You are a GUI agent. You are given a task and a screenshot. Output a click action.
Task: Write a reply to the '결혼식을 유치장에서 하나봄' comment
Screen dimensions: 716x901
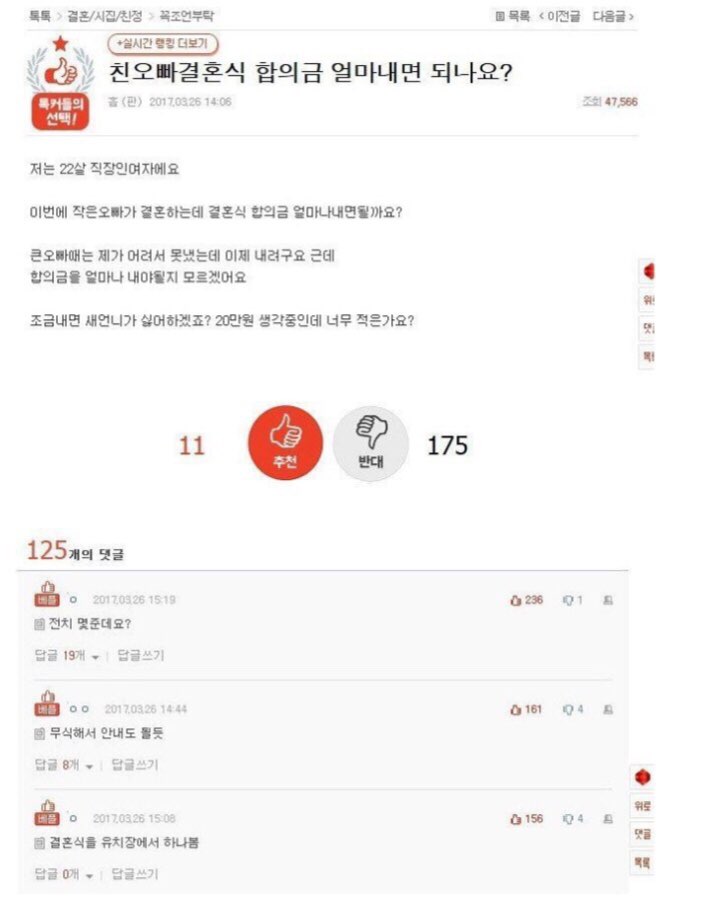[135, 874]
